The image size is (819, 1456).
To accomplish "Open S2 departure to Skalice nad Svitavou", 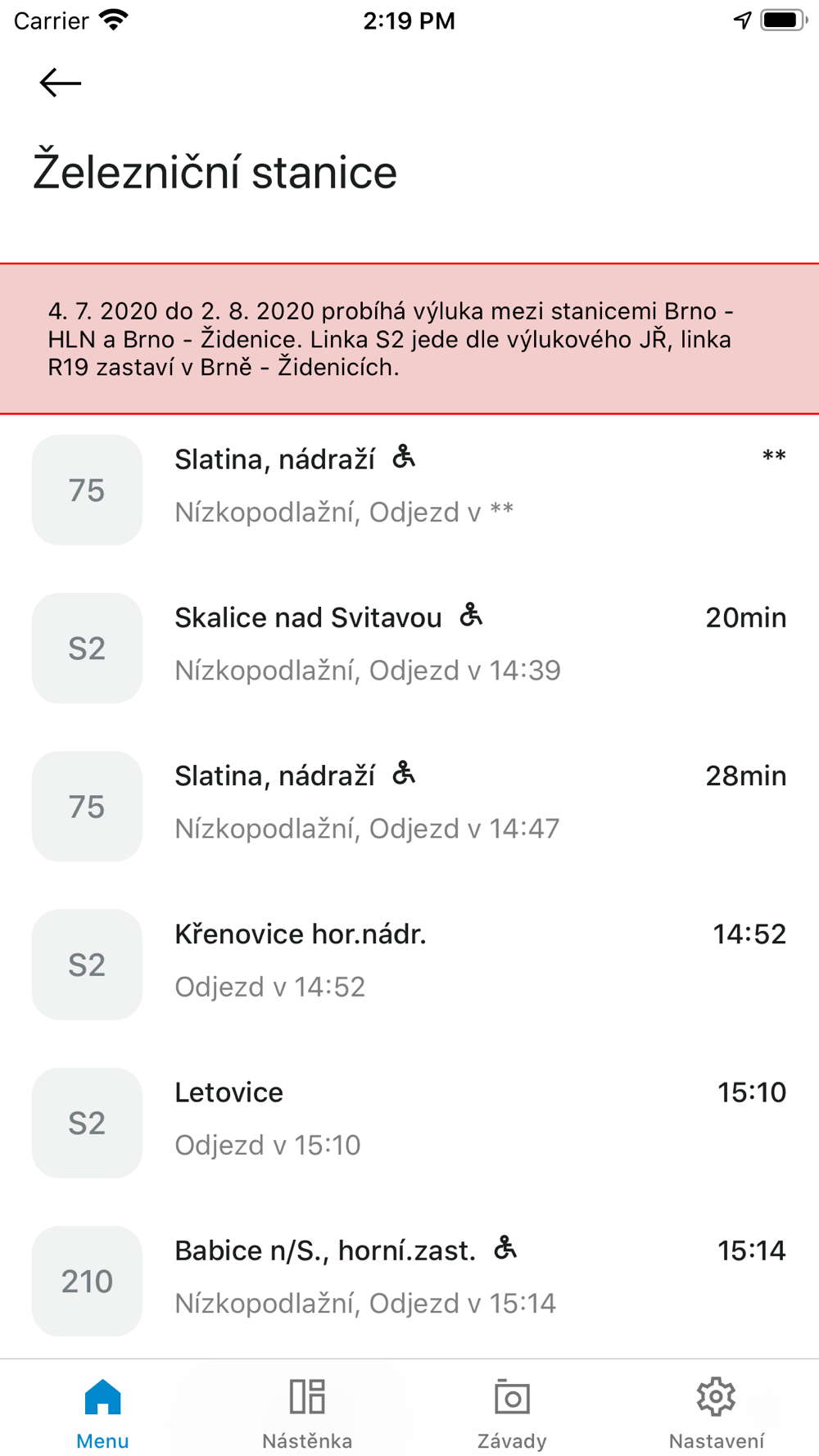I will tap(409, 648).
